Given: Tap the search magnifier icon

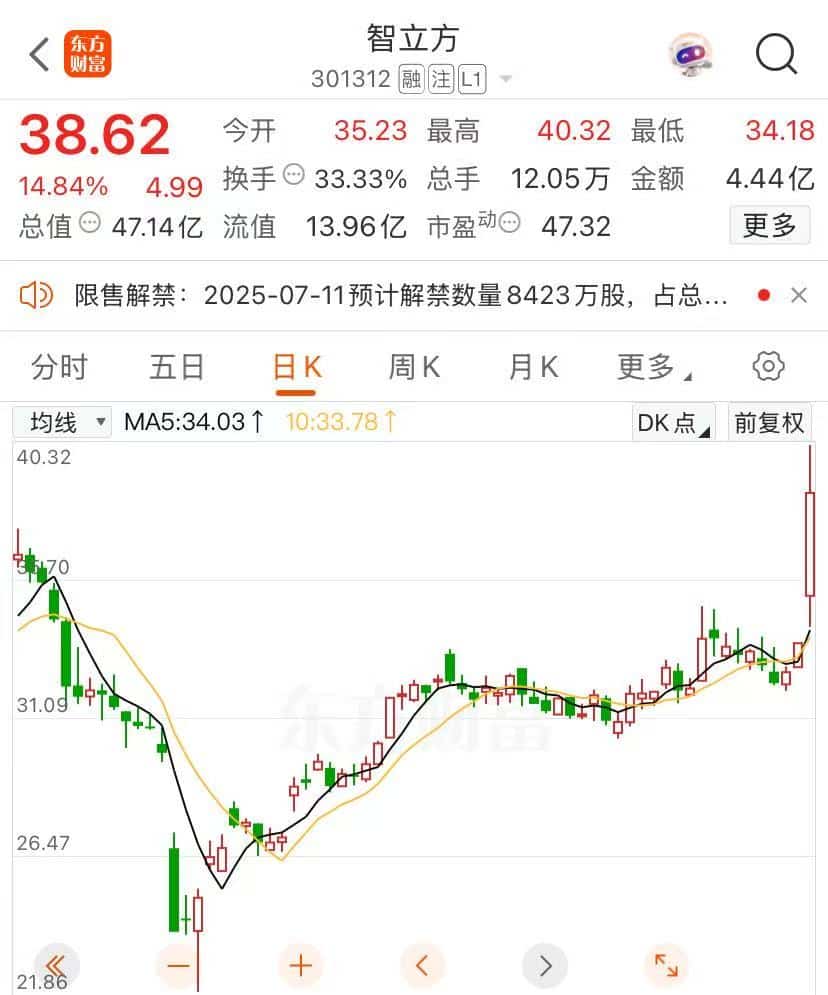Looking at the screenshot, I should (776, 55).
